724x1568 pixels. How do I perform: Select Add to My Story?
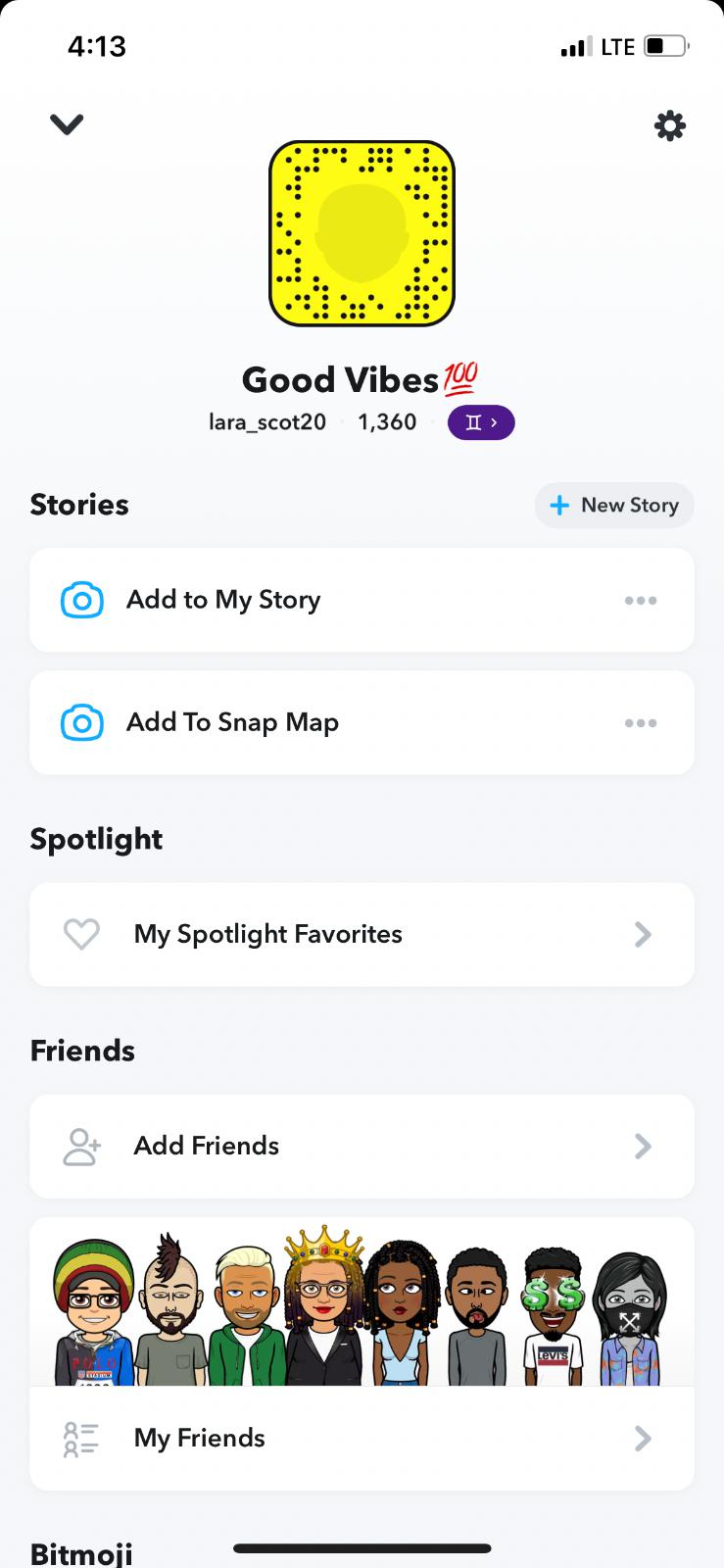[223, 600]
